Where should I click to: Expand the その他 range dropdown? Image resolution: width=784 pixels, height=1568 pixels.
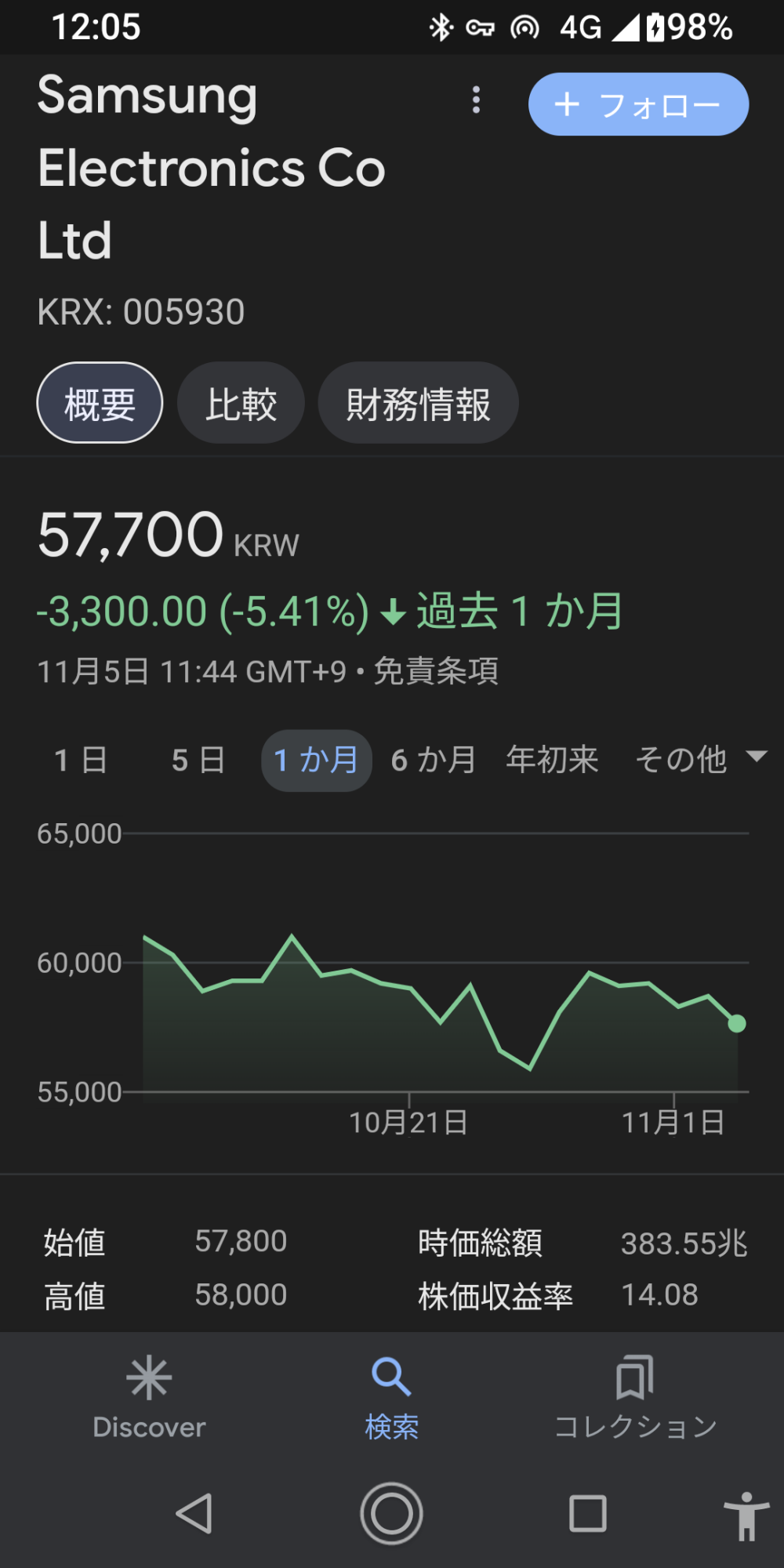click(x=699, y=759)
